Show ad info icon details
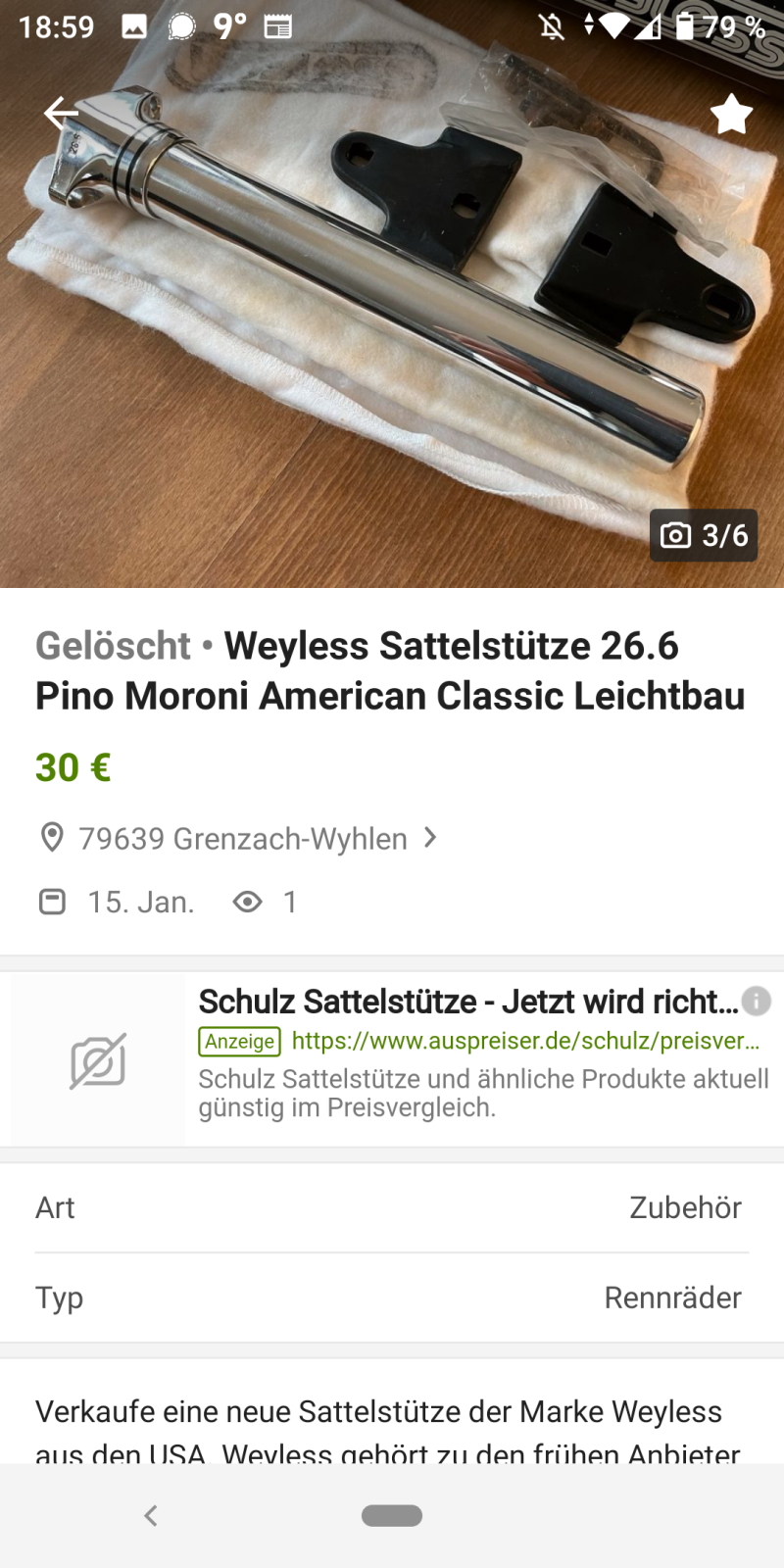Image resolution: width=784 pixels, height=1568 pixels. [x=757, y=1001]
